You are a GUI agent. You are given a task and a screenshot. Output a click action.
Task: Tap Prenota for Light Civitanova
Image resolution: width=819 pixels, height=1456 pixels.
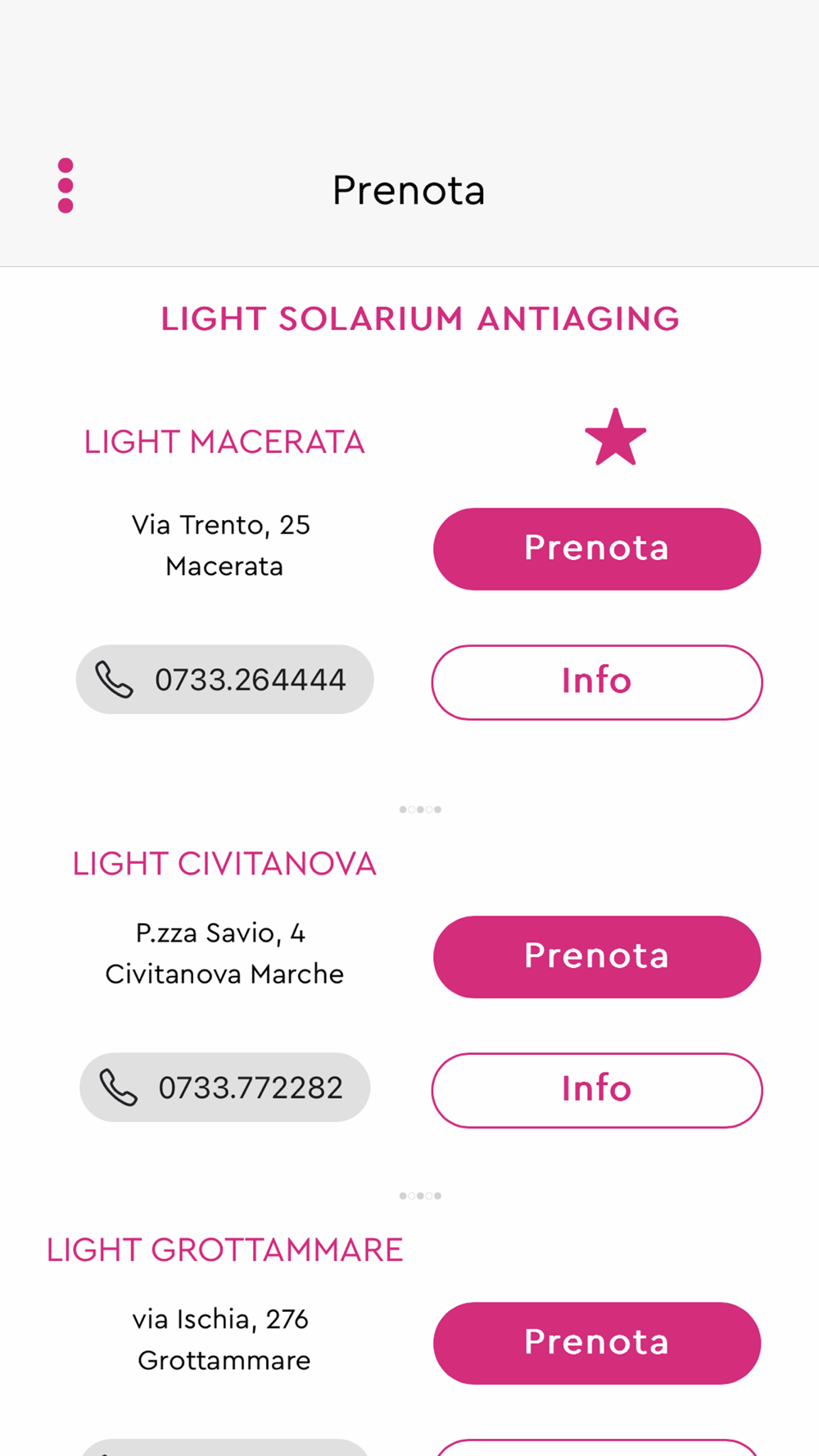(x=597, y=956)
